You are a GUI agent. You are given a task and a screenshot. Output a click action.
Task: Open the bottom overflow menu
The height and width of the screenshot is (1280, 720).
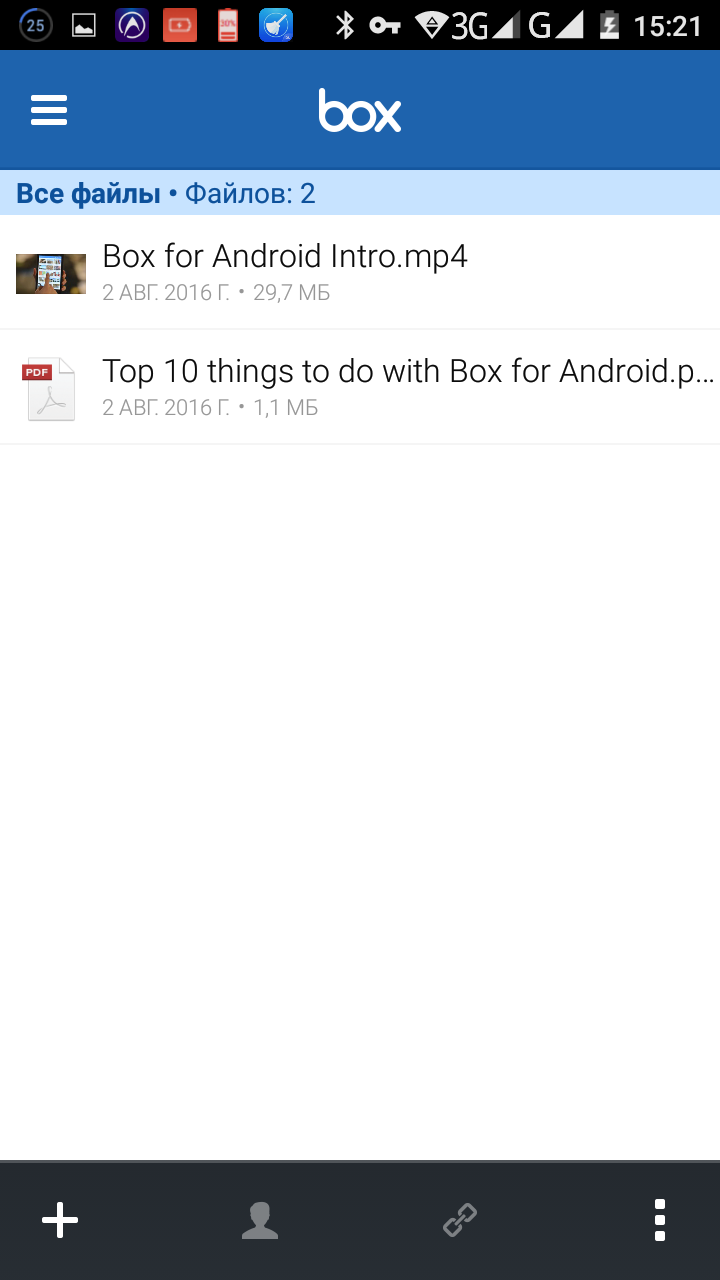tap(659, 1220)
